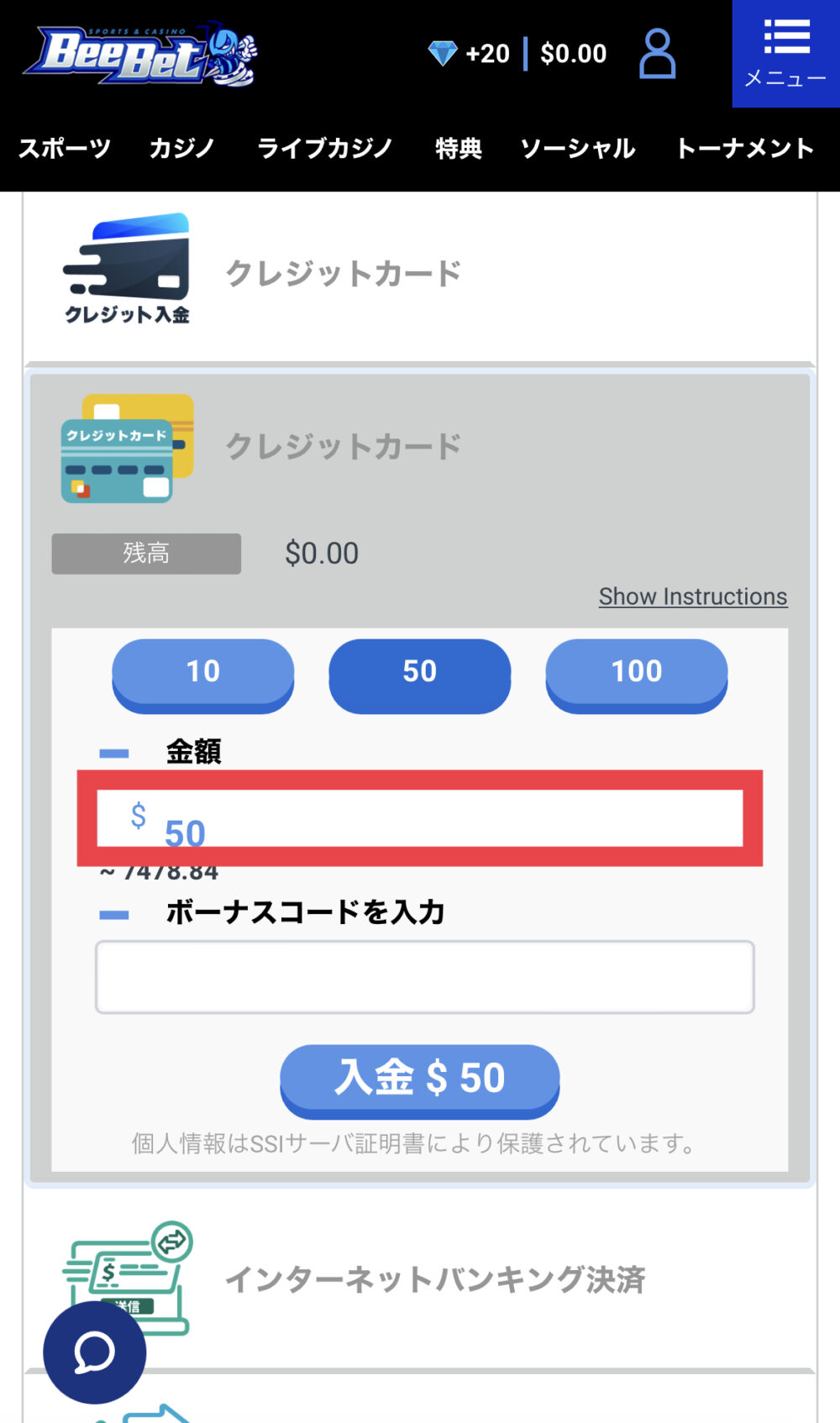Select インターネットバンキング決済 payment method
Image resolution: width=840 pixels, height=1423 pixels.
(420, 1279)
